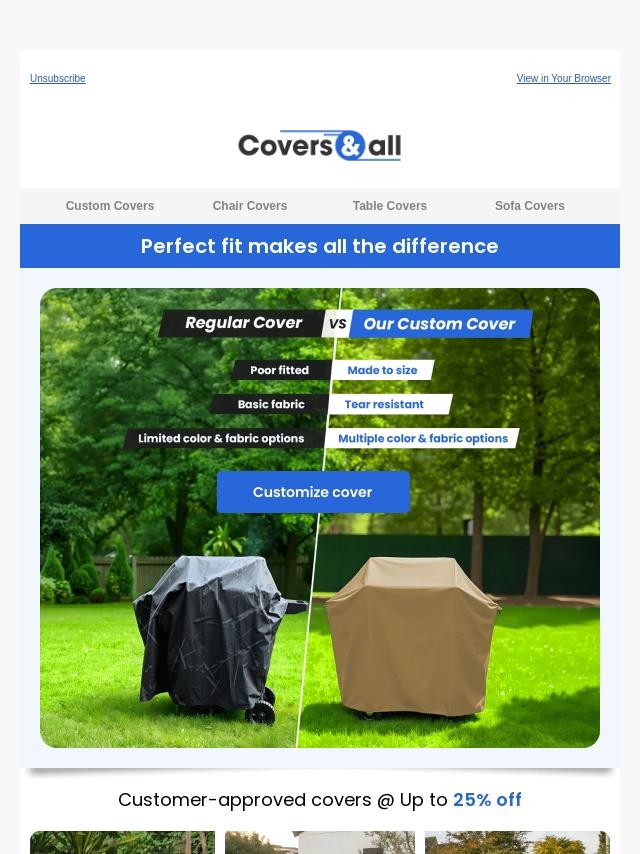Select Table Covers in the menu

390,206
